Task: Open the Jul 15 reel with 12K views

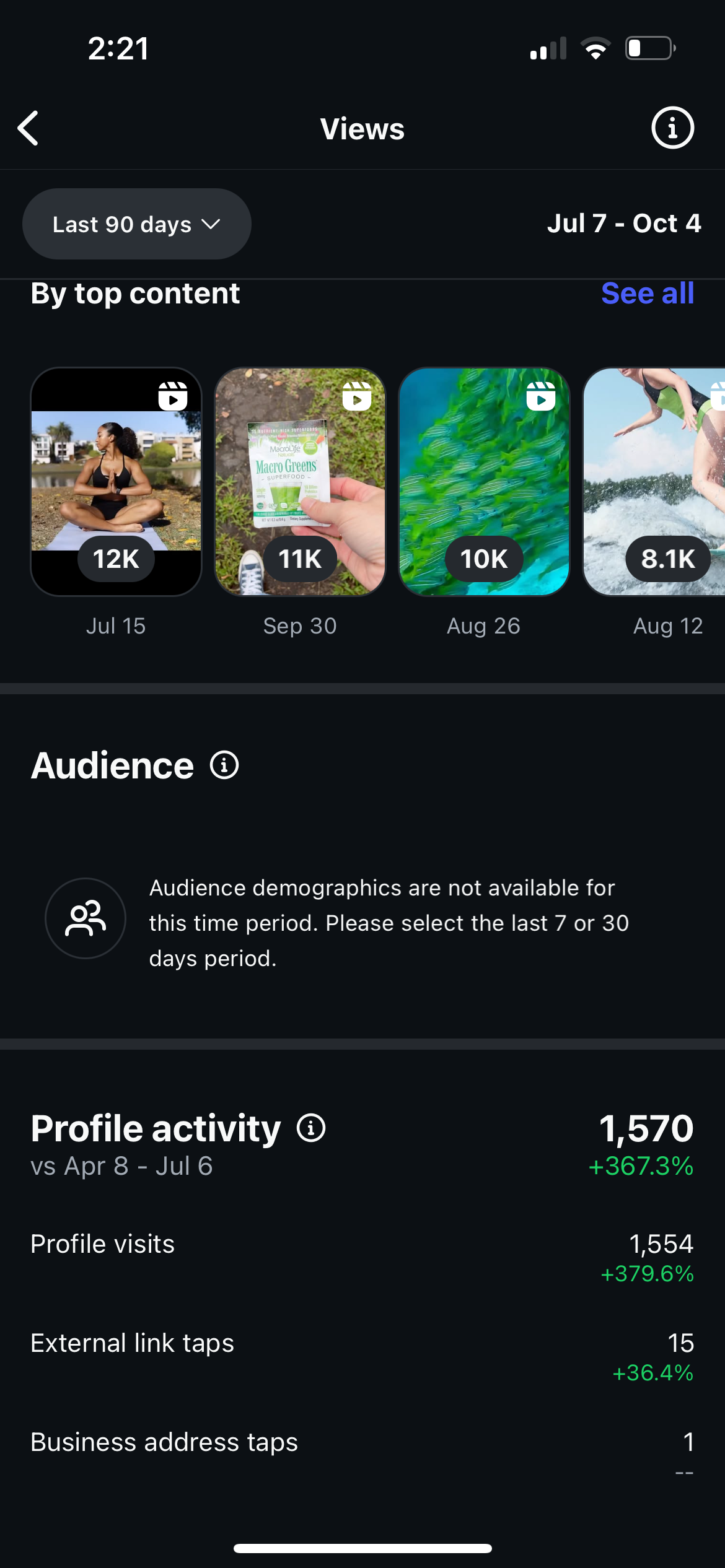Action: click(116, 482)
